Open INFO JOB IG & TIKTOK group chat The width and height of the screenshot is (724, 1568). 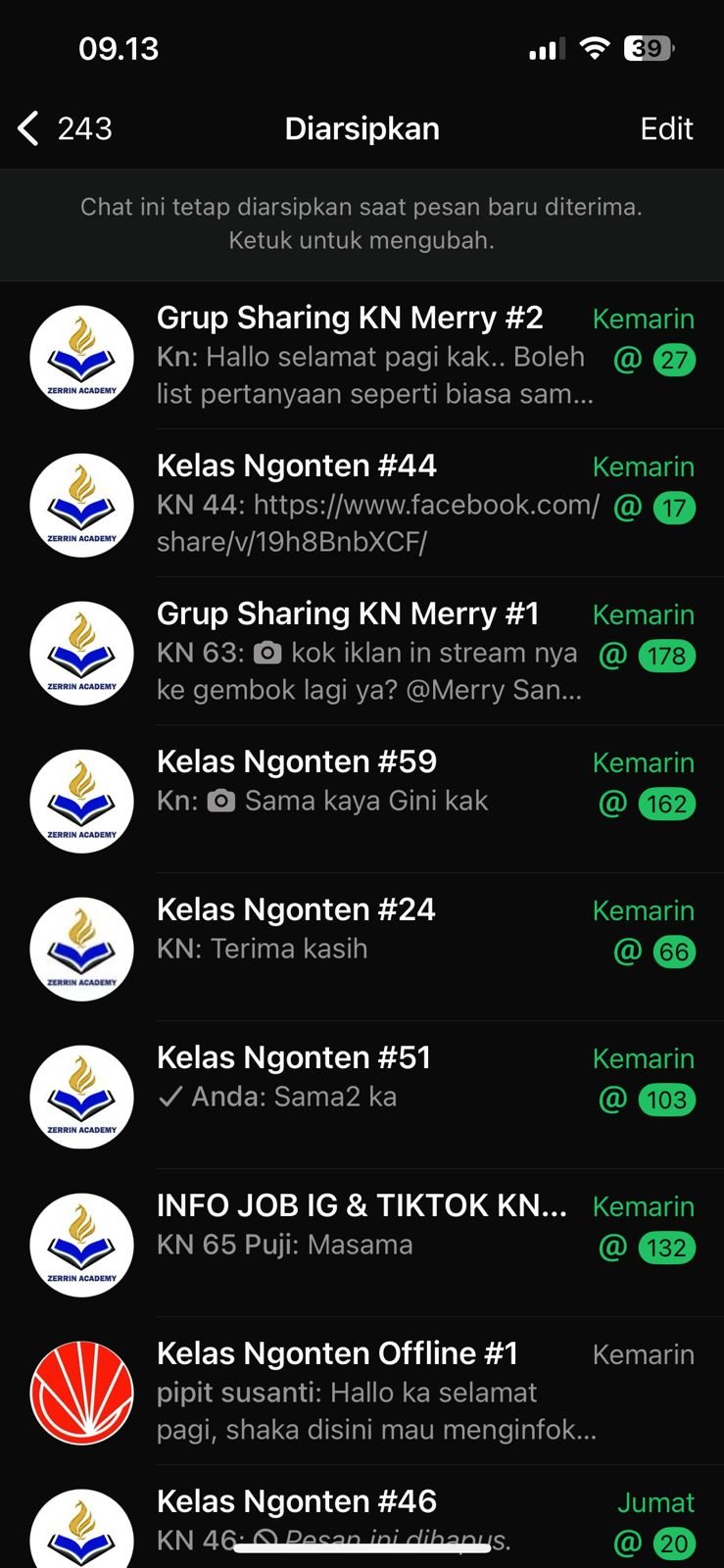pos(372,1244)
